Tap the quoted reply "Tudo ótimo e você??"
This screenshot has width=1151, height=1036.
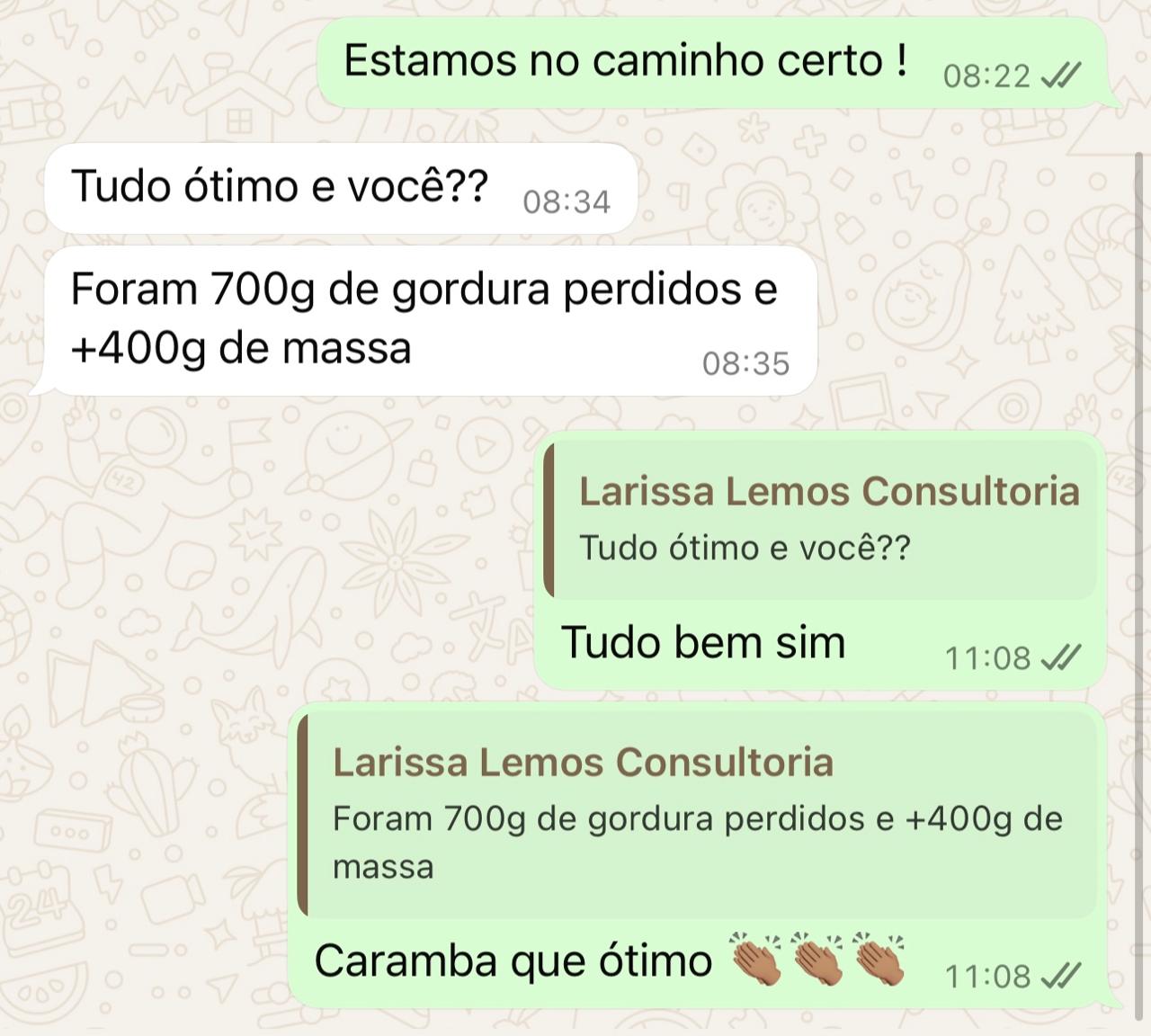(x=820, y=521)
